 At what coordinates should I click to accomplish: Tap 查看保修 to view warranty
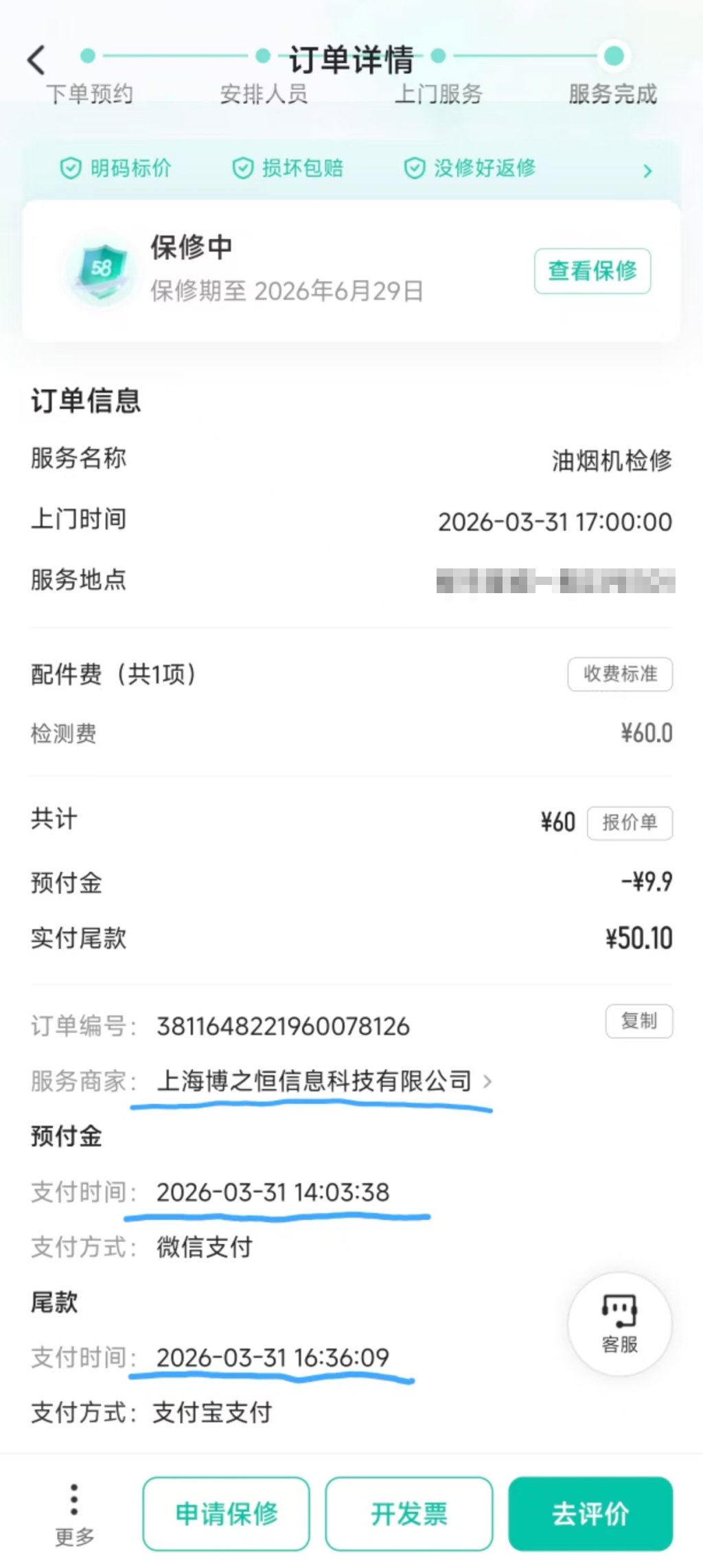click(x=592, y=271)
